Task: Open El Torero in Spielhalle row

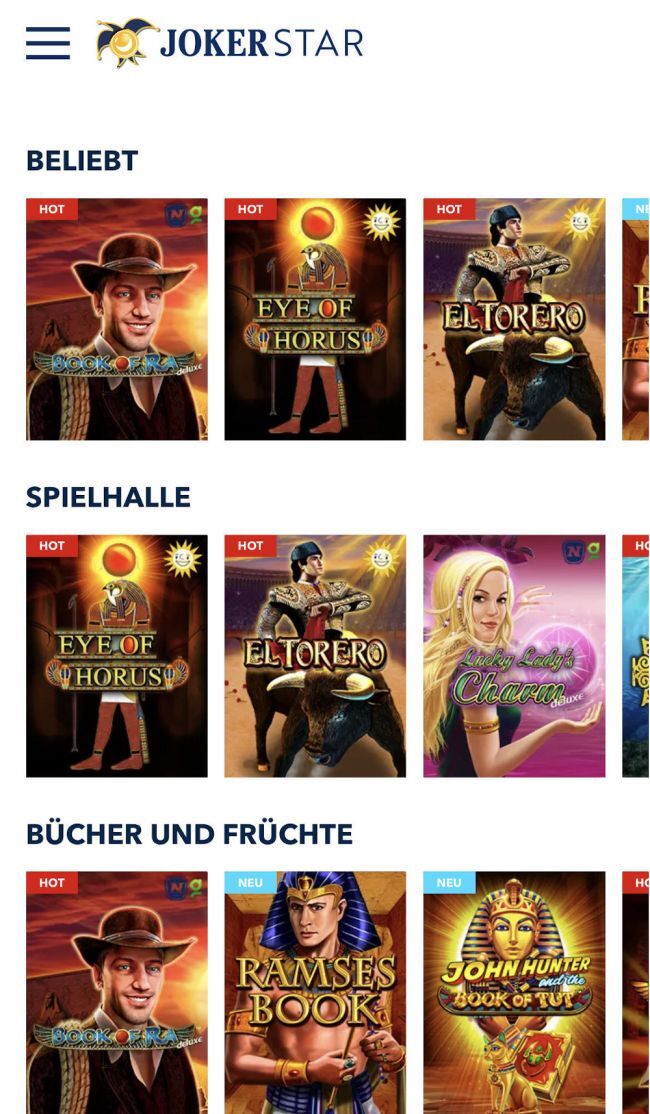Action: click(315, 656)
